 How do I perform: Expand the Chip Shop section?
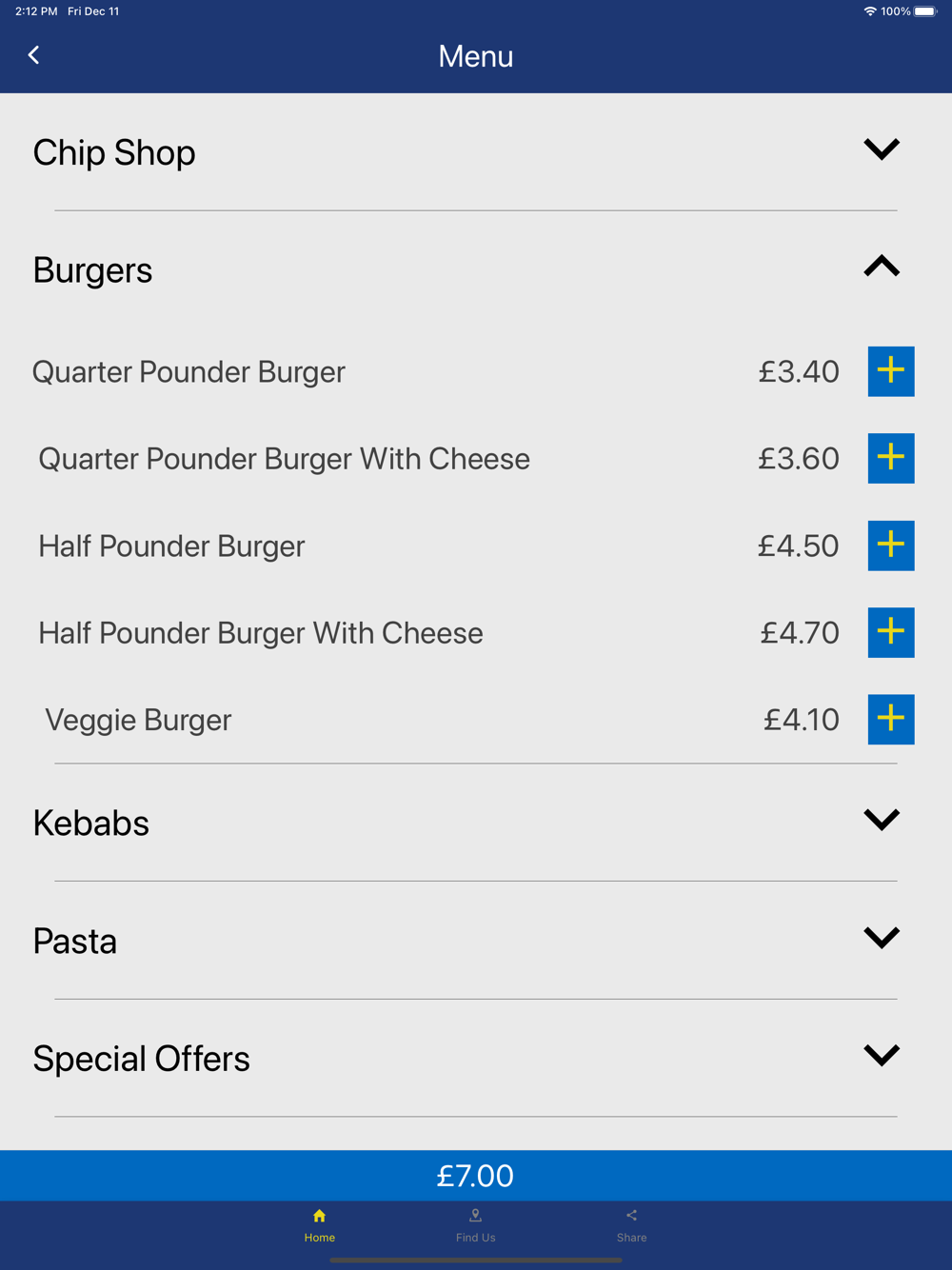pyautogui.click(x=881, y=150)
